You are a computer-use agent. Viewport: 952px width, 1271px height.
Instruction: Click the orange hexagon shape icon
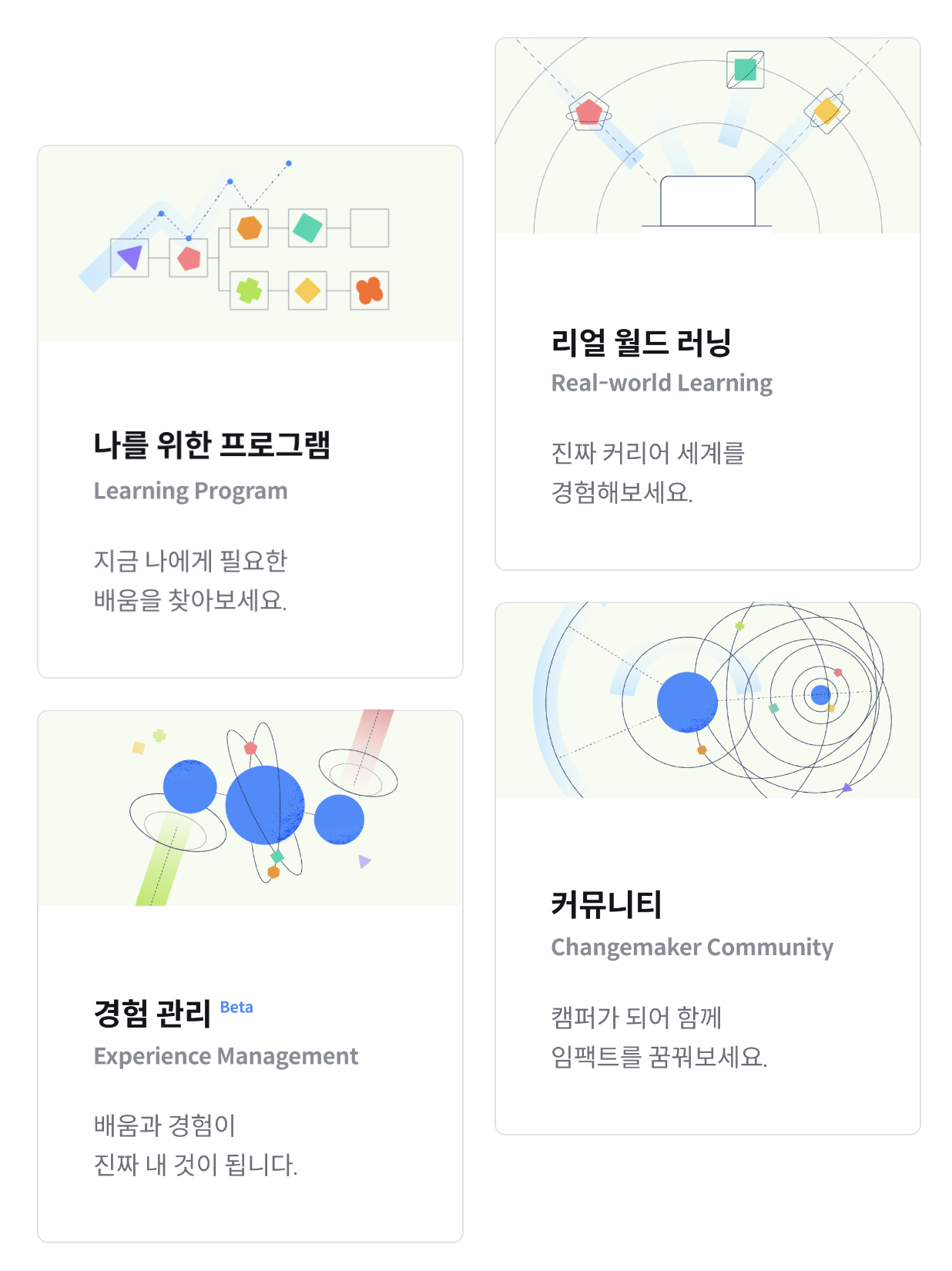click(248, 228)
